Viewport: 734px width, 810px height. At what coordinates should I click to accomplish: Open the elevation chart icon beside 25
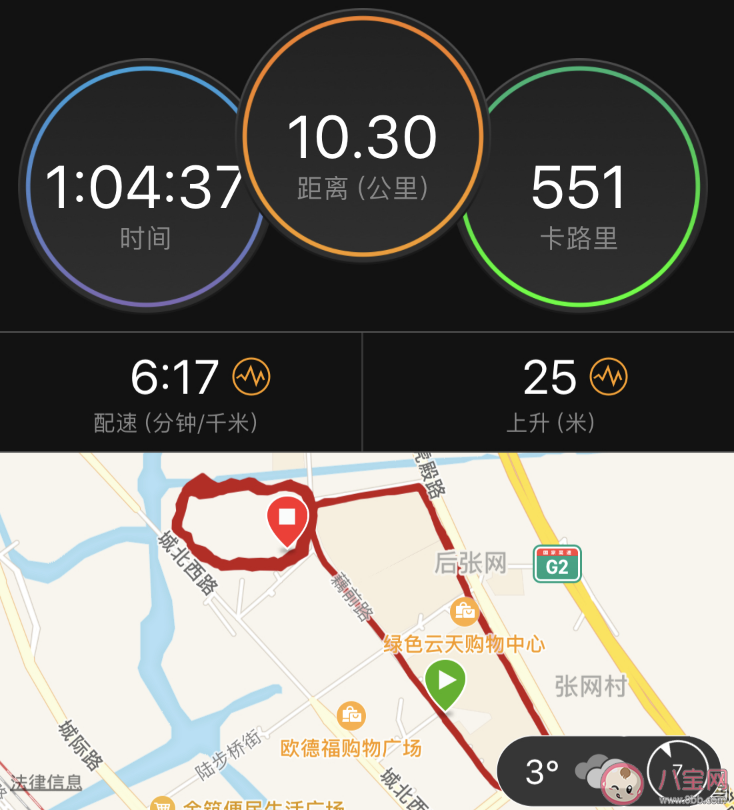(x=608, y=377)
